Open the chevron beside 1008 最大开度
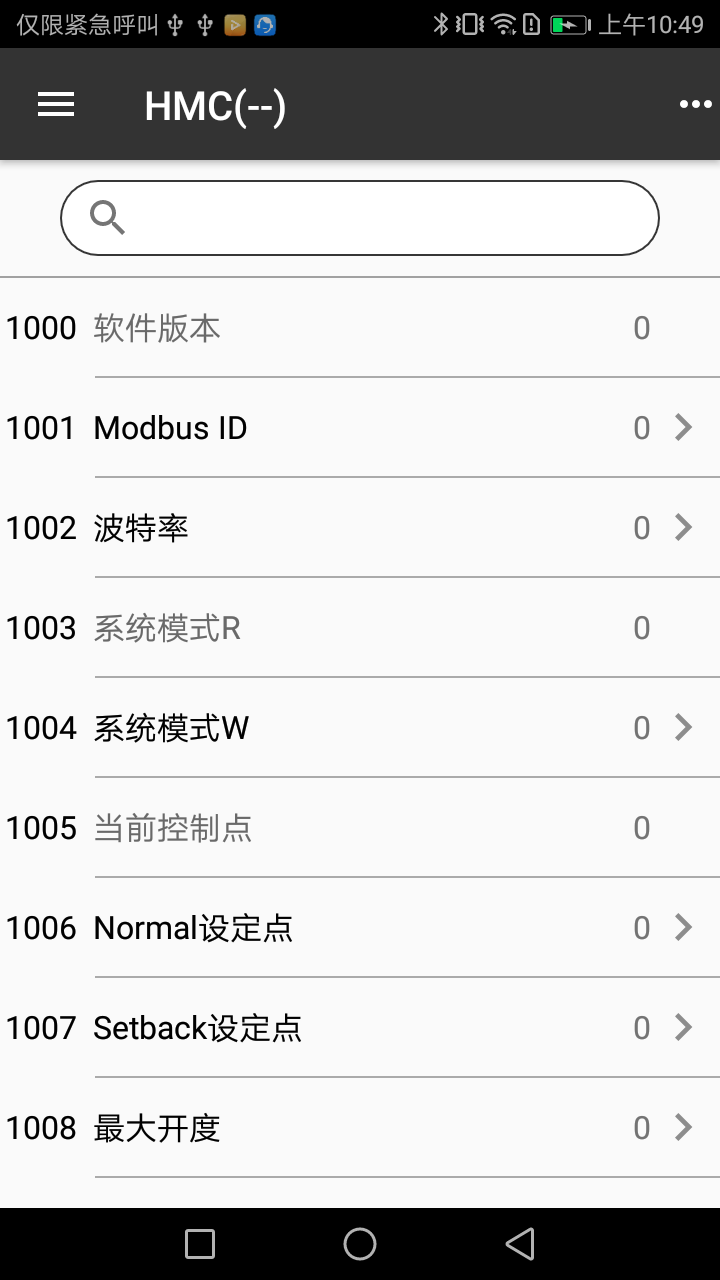720x1280 pixels. [x=684, y=1127]
